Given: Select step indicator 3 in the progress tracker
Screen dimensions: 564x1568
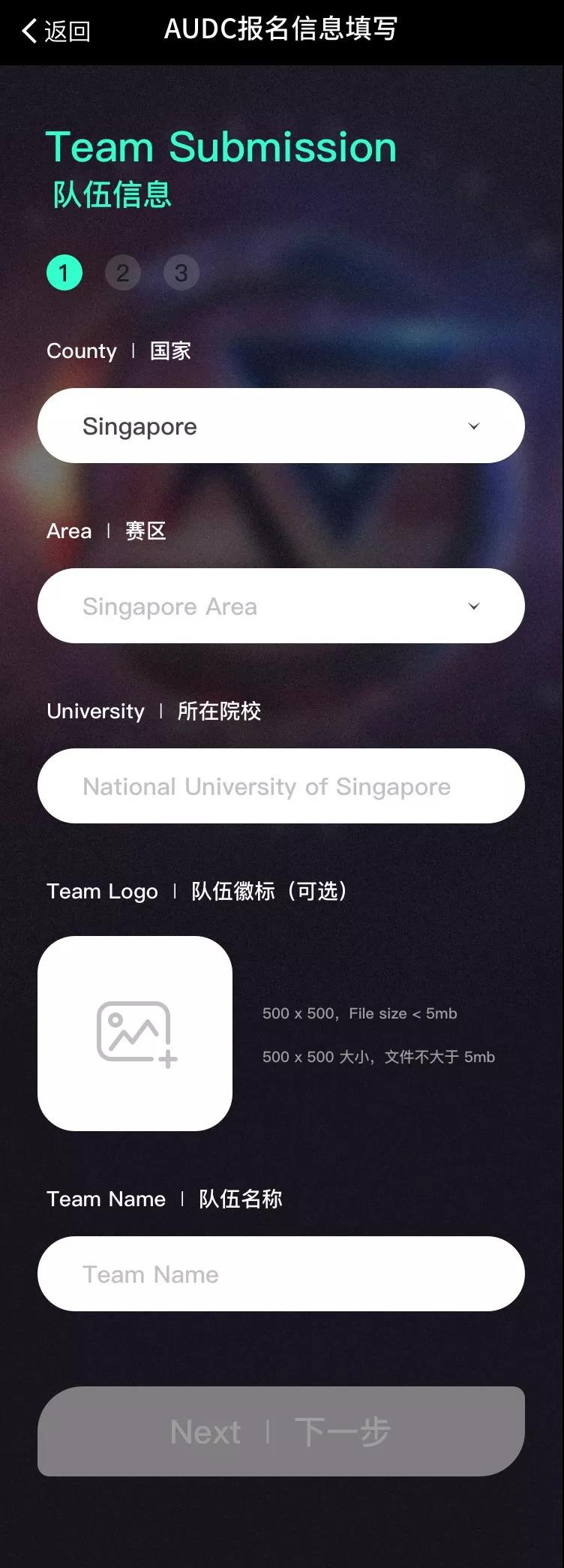Looking at the screenshot, I should pos(181,272).
